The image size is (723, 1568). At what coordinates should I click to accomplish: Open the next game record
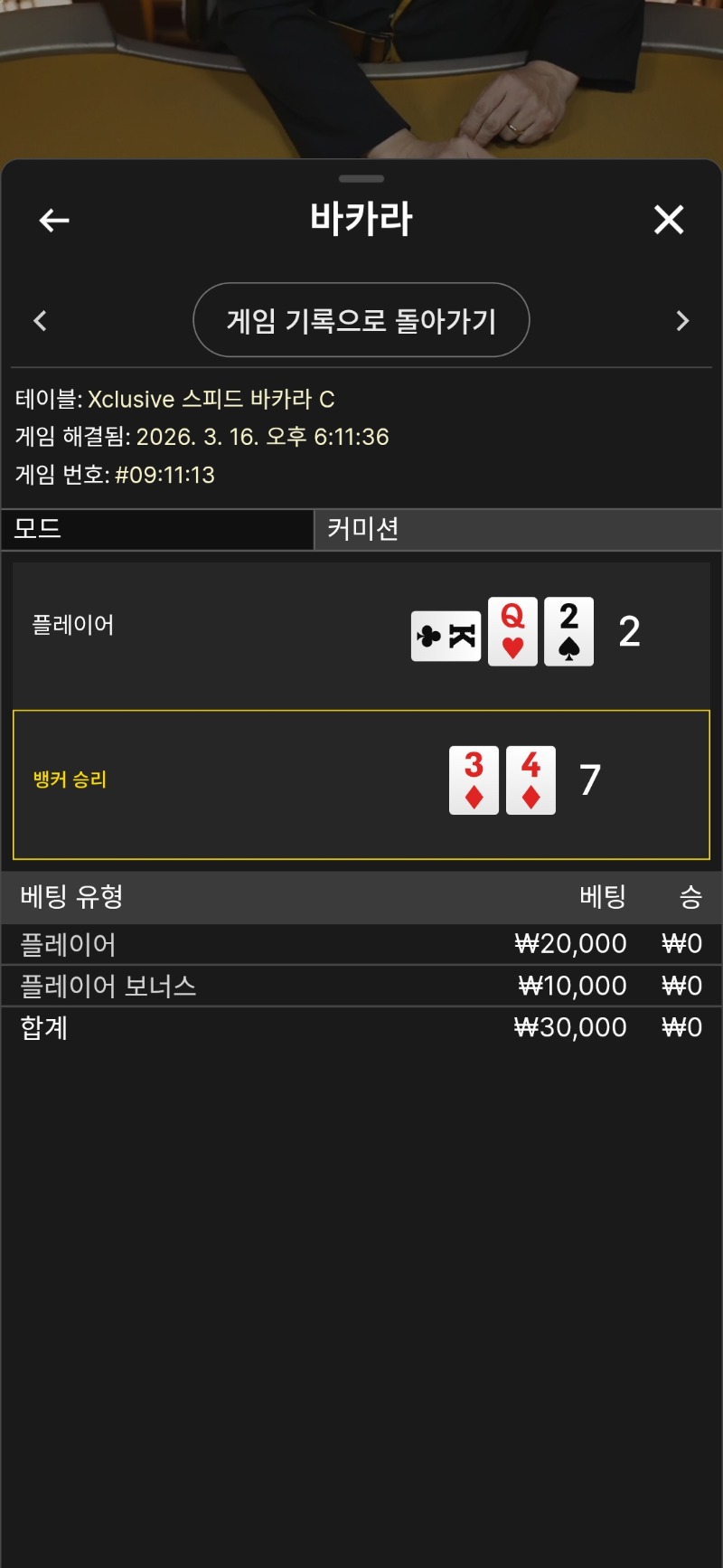(682, 321)
